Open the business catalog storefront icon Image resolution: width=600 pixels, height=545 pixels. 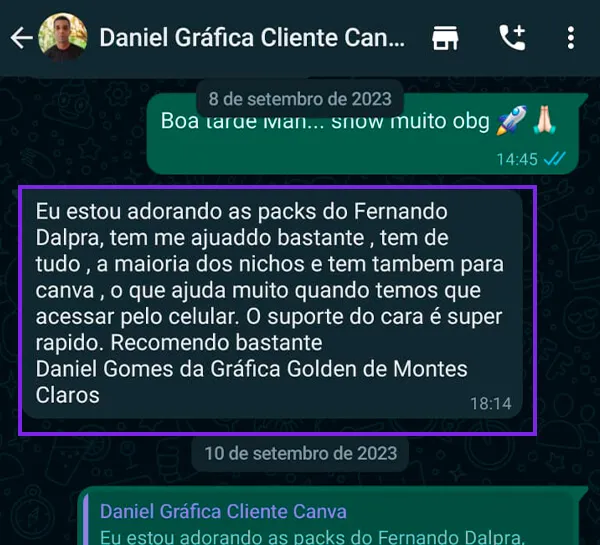[x=445, y=38]
